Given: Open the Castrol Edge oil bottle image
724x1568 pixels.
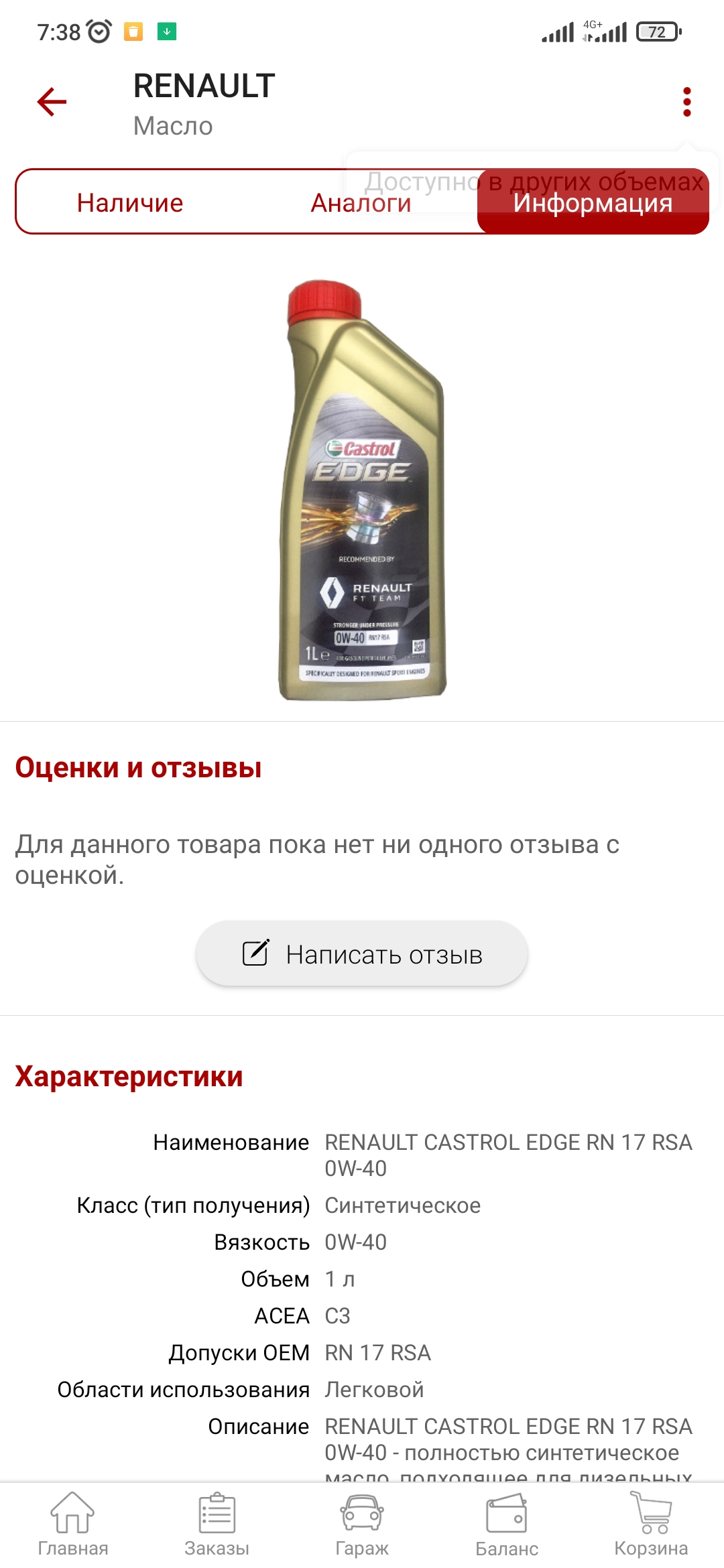Looking at the screenshot, I should (x=362, y=490).
